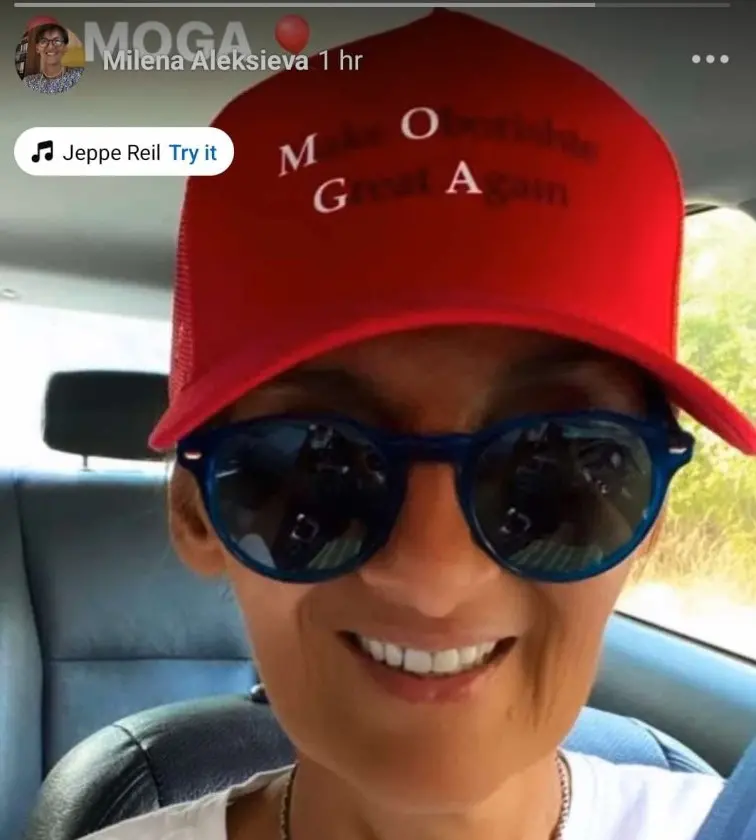
Task: Open the three-dot story options menu
Action: 709,59
